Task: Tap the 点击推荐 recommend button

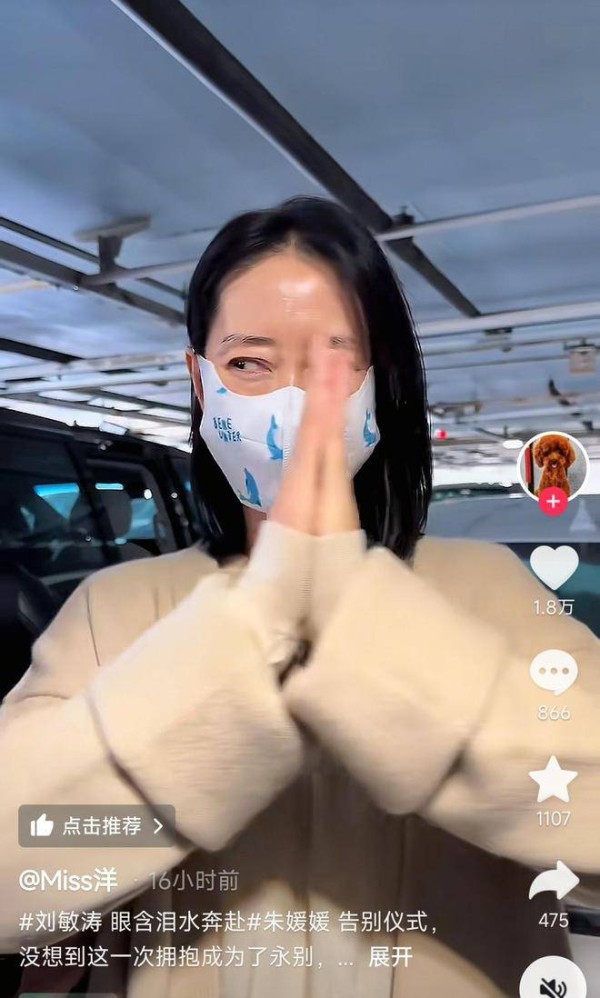Action: (97, 826)
